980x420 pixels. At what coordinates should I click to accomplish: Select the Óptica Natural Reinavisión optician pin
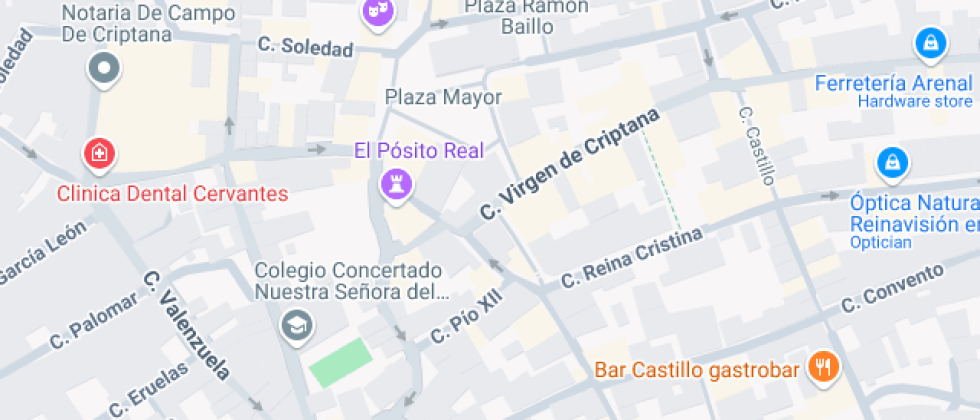(890, 162)
